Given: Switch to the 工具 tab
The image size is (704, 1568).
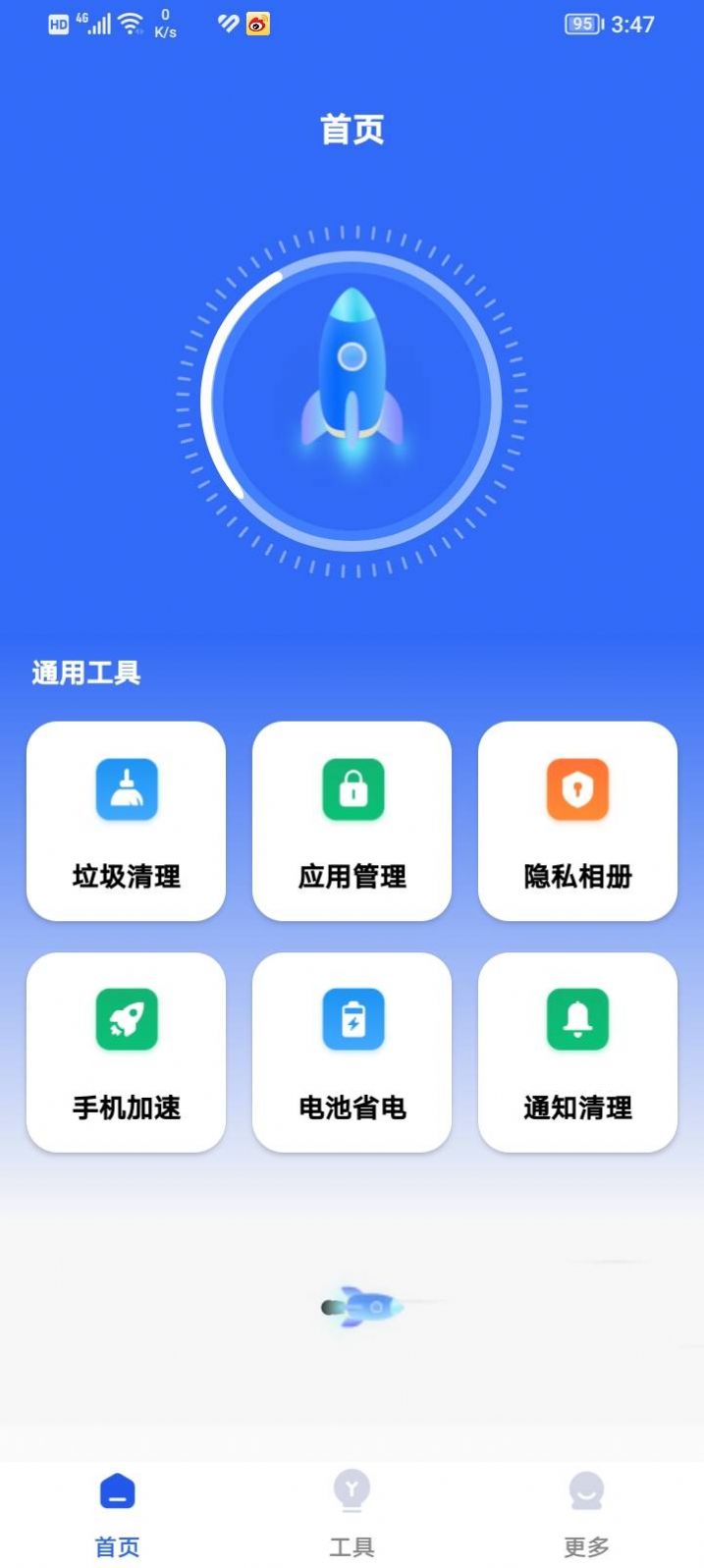Looking at the screenshot, I should pos(352,1514).
